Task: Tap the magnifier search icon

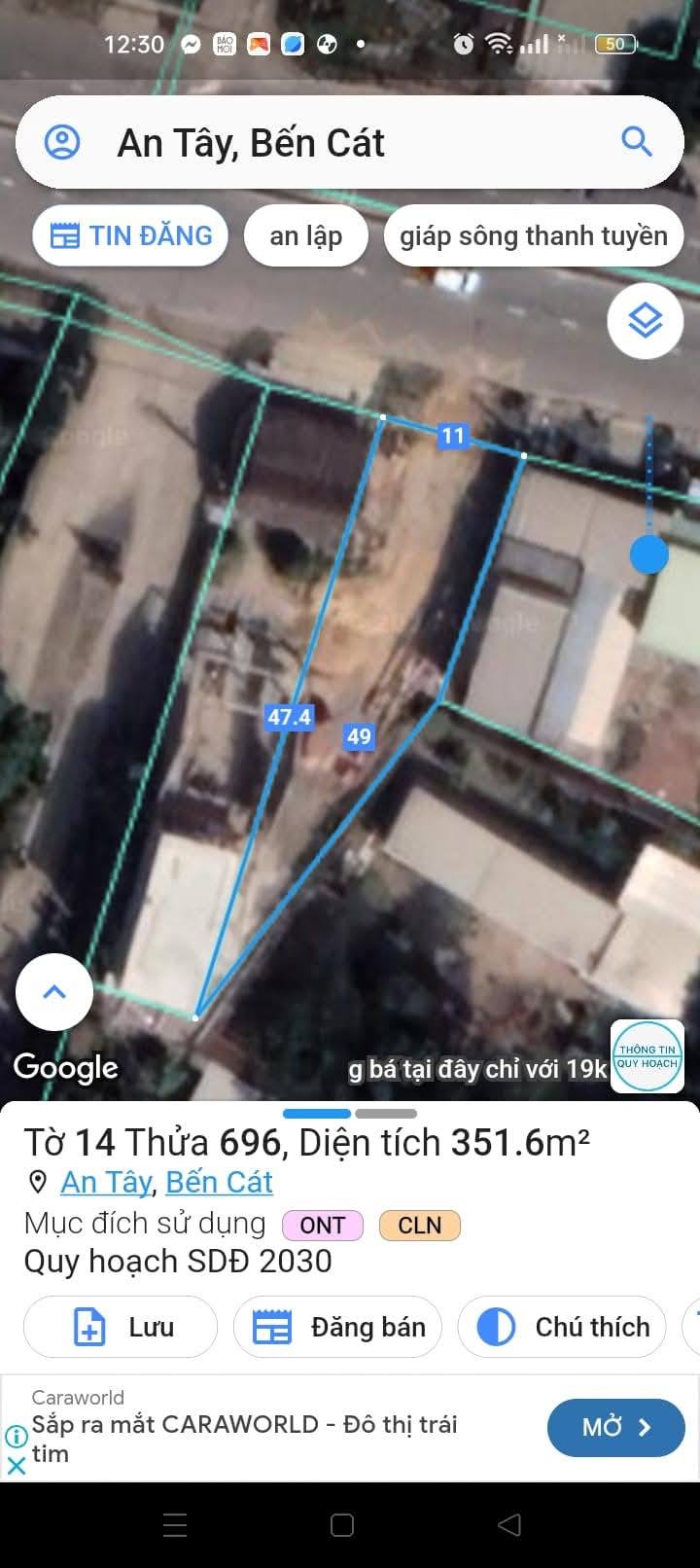Action: pyautogui.click(x=637, y=142)
